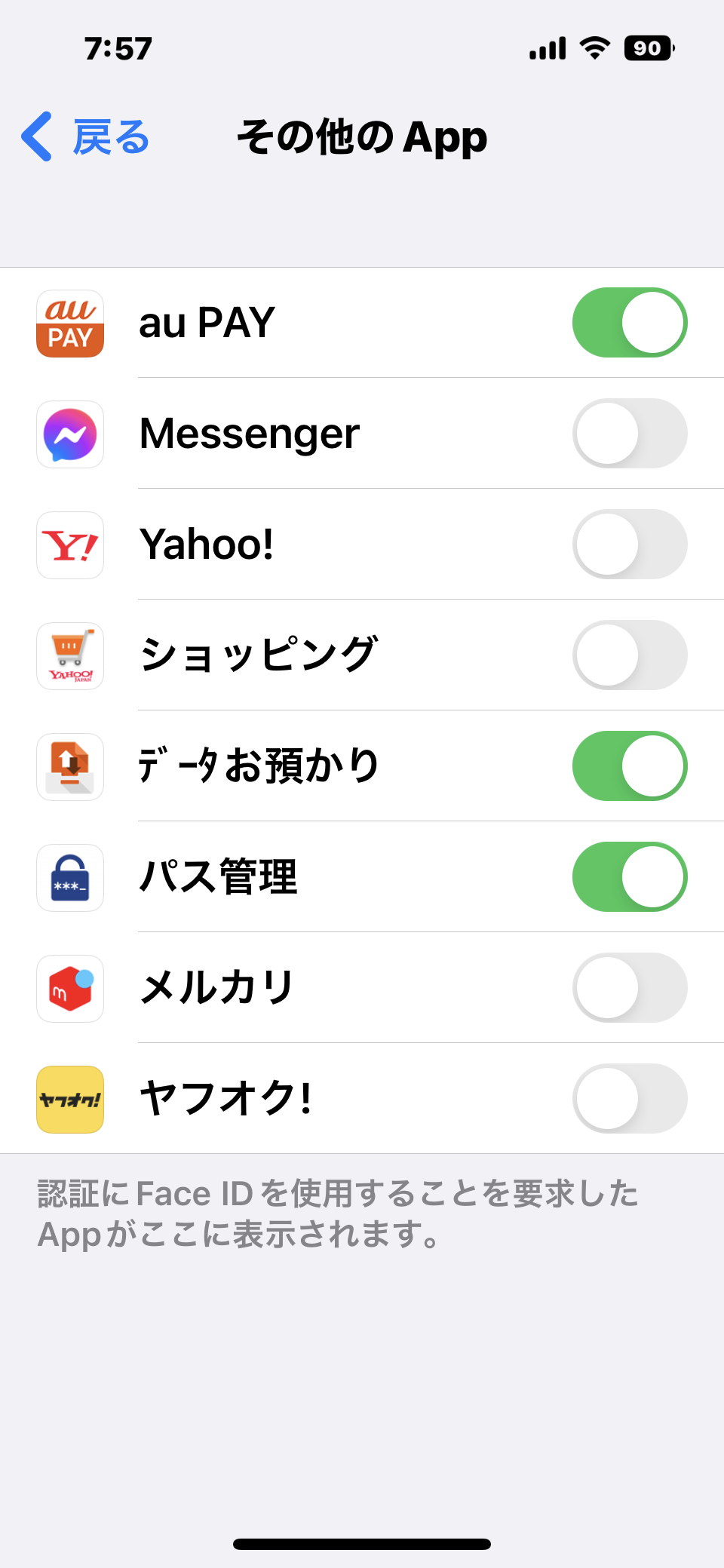Turn off Face ID for au PAY

[630, 323]
